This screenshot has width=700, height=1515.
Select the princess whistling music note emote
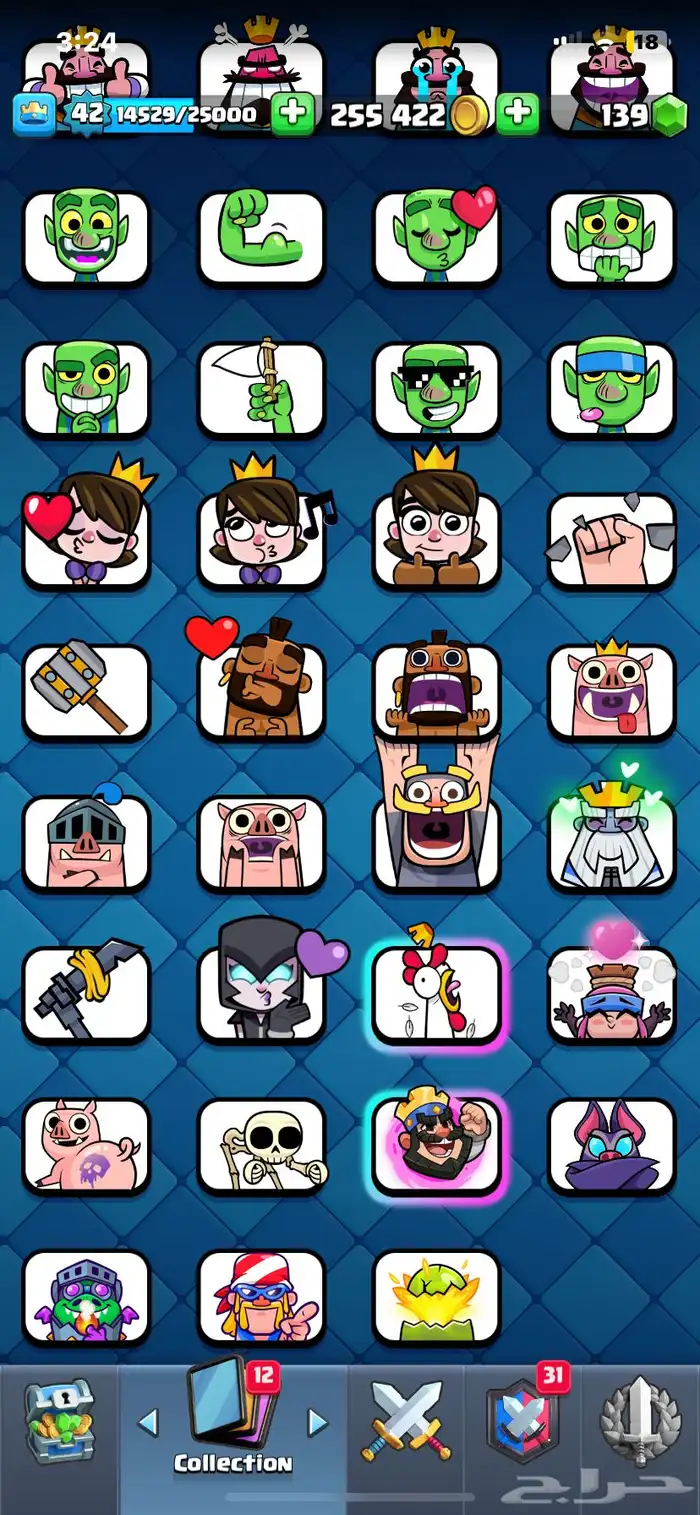pos(261,540)
